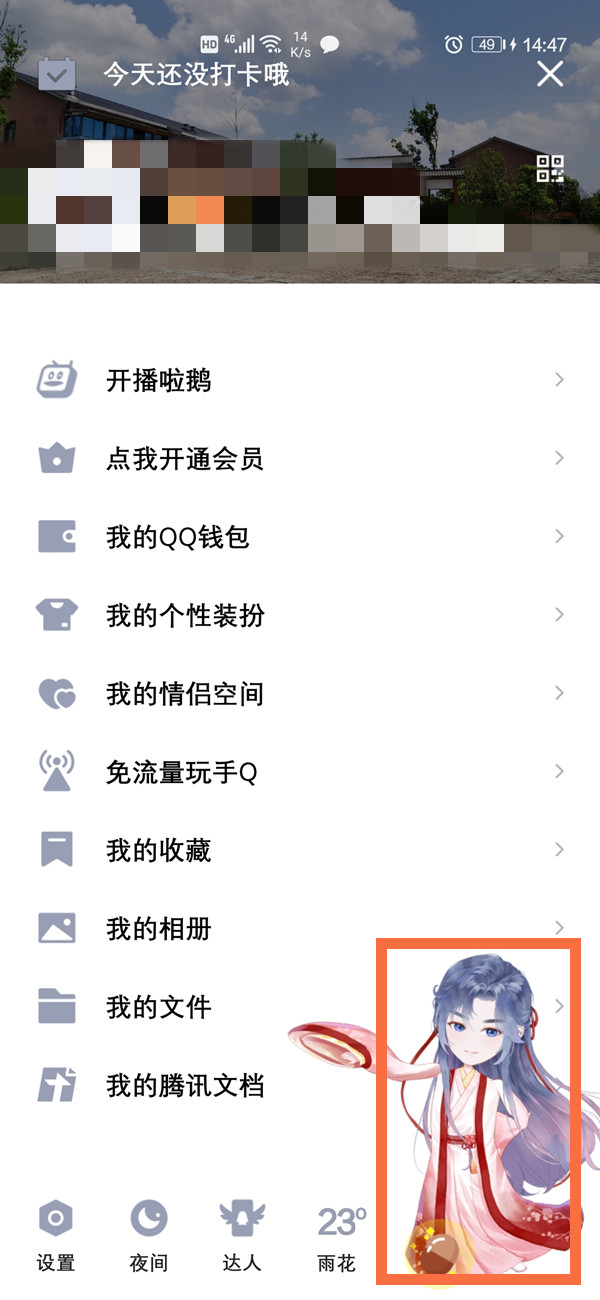Check the 雨花 23° weather

pos(339,1236)
